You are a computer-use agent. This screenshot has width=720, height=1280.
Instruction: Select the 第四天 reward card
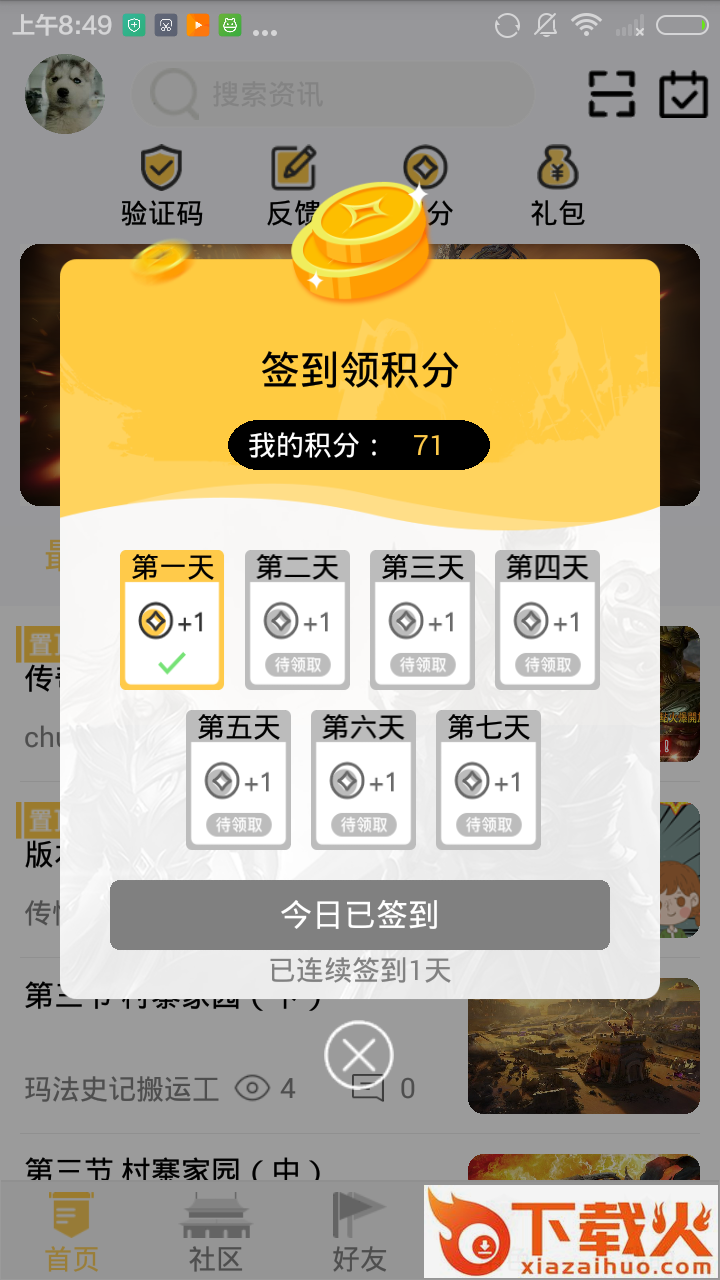click(x=547, y=620)
